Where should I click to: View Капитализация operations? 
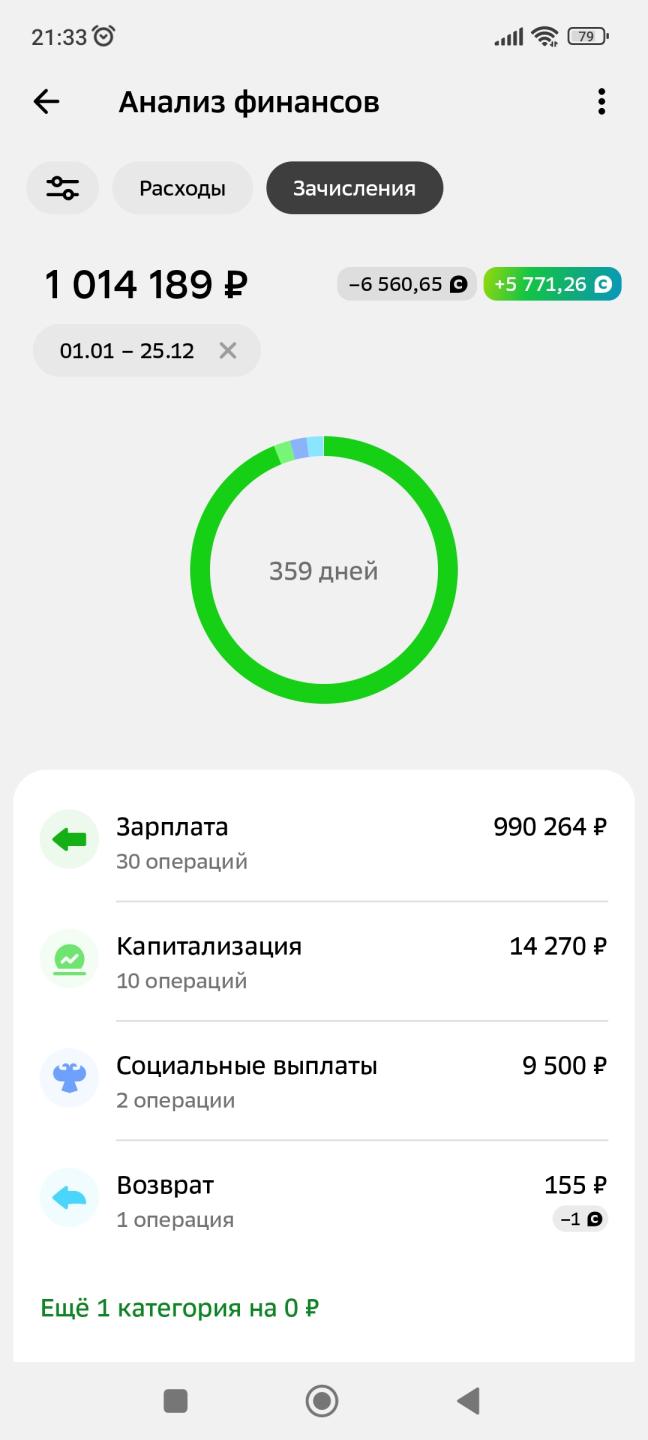pyautogui.click(x=324, y=961)
